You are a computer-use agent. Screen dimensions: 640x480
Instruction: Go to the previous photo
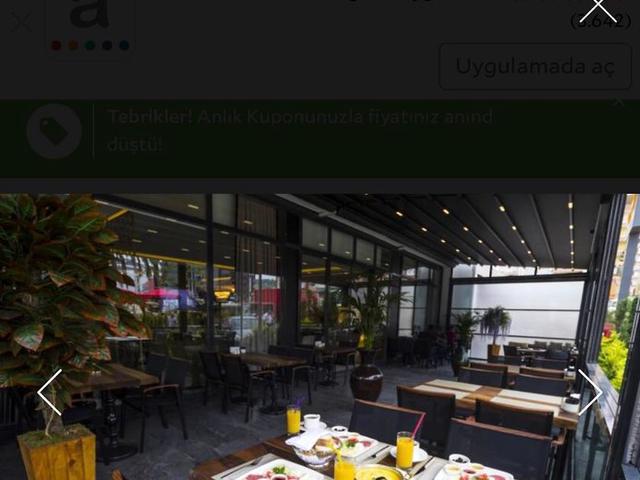coord(49,391)
